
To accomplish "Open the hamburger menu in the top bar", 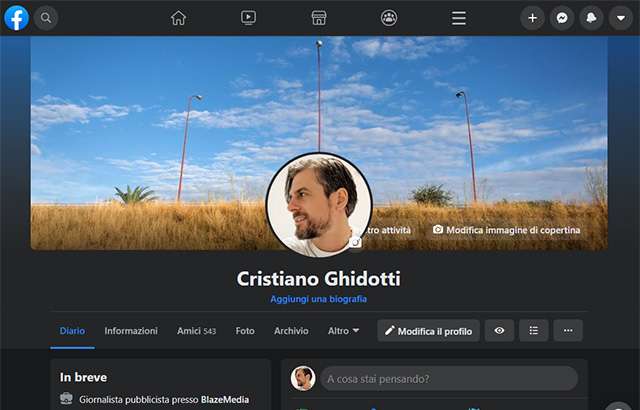I will click(459, 18).
